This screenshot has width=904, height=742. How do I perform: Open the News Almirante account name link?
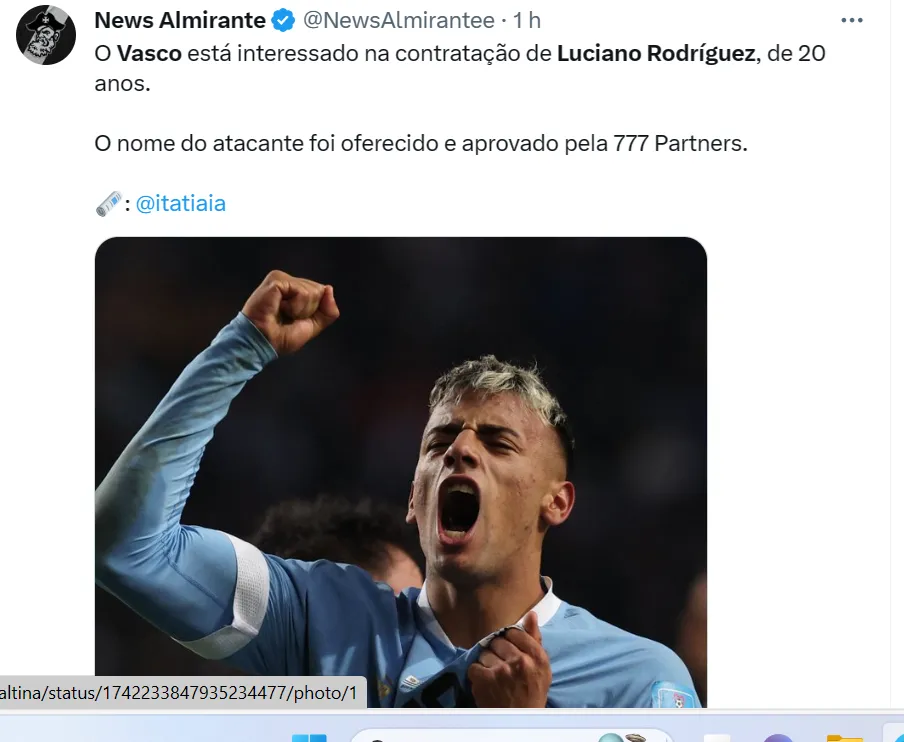180,20
